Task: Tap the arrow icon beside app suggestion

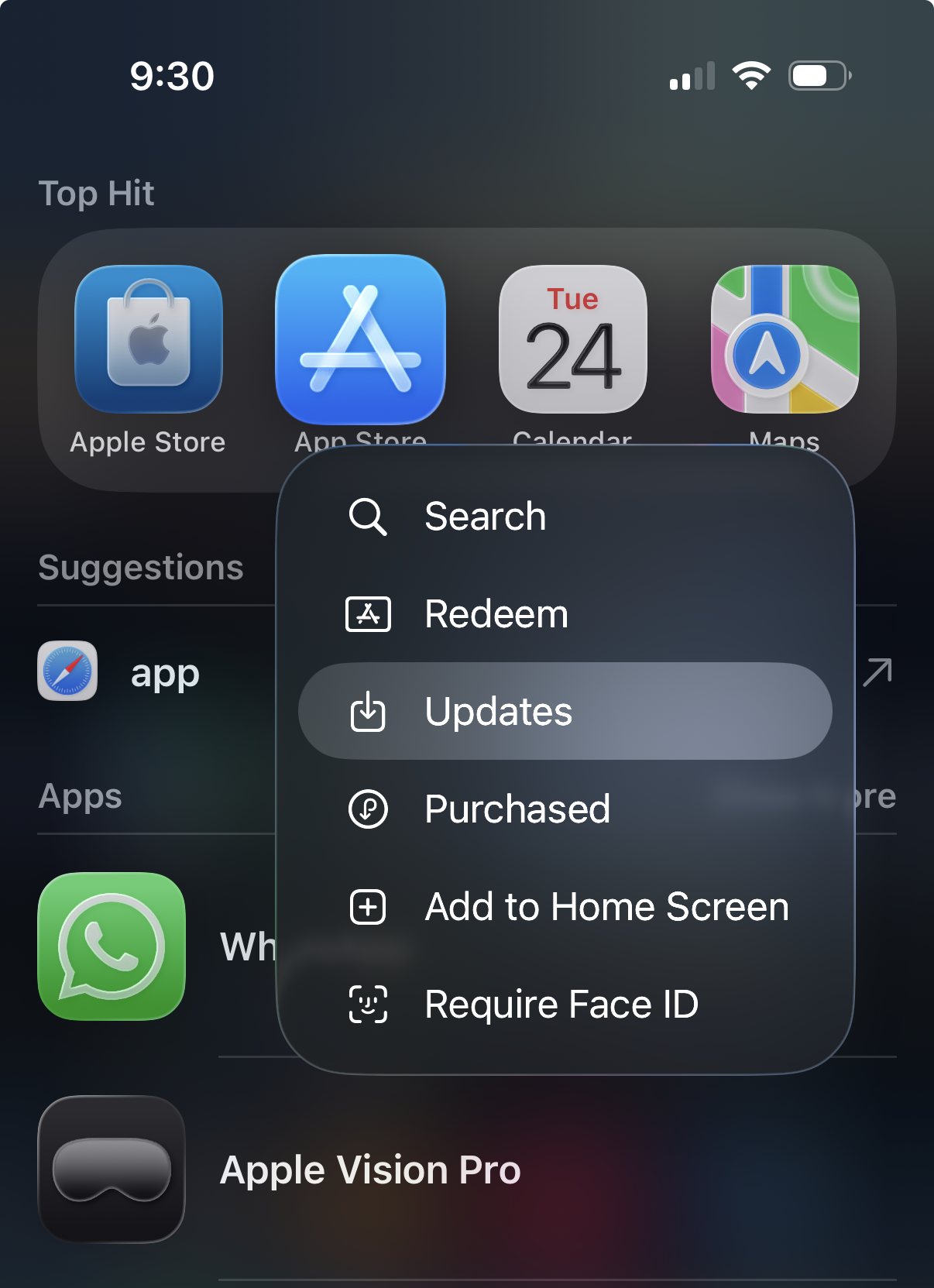Action: [x=877, y=672]
